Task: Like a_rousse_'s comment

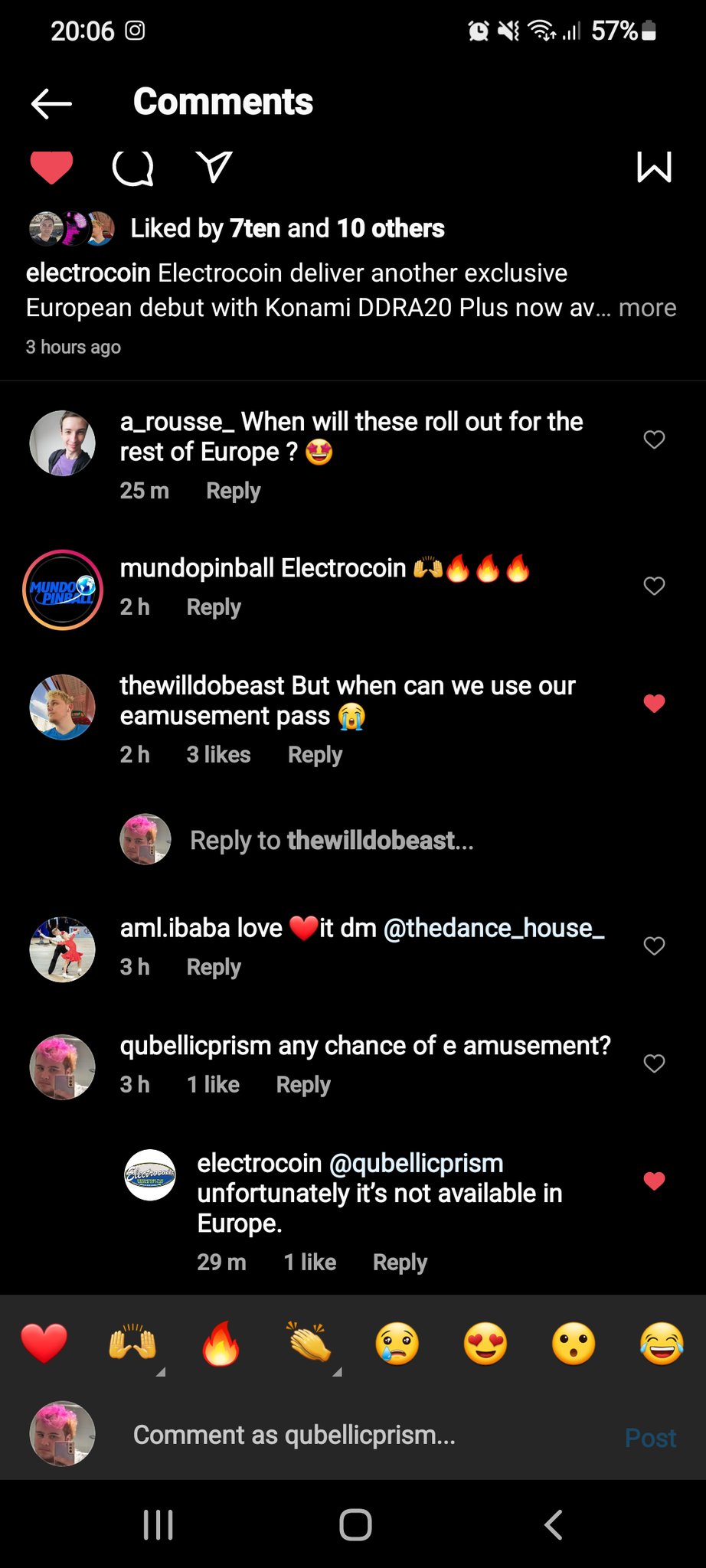Action: click(654, 439)
